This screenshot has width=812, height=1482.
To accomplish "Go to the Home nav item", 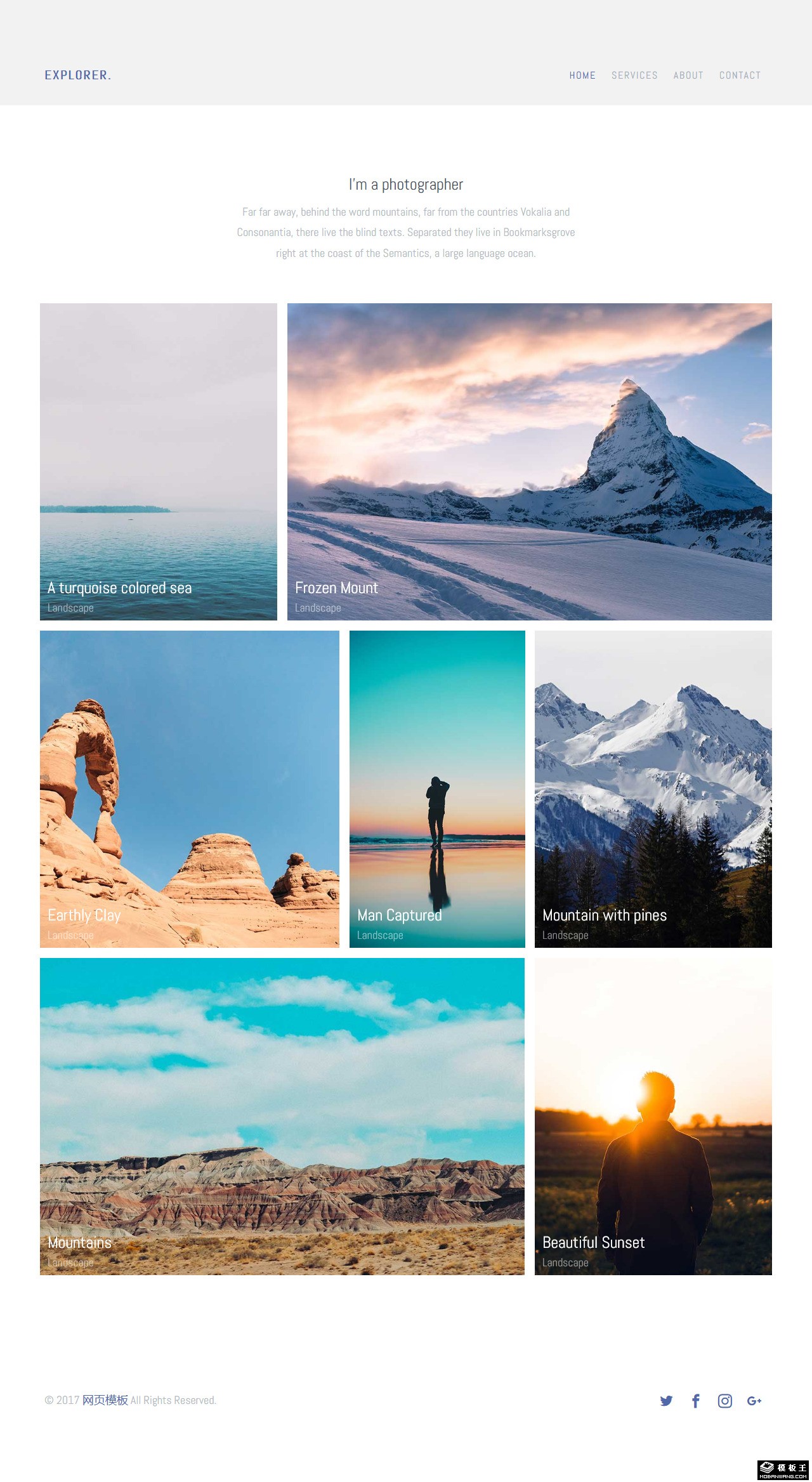I will click(582, 75).
